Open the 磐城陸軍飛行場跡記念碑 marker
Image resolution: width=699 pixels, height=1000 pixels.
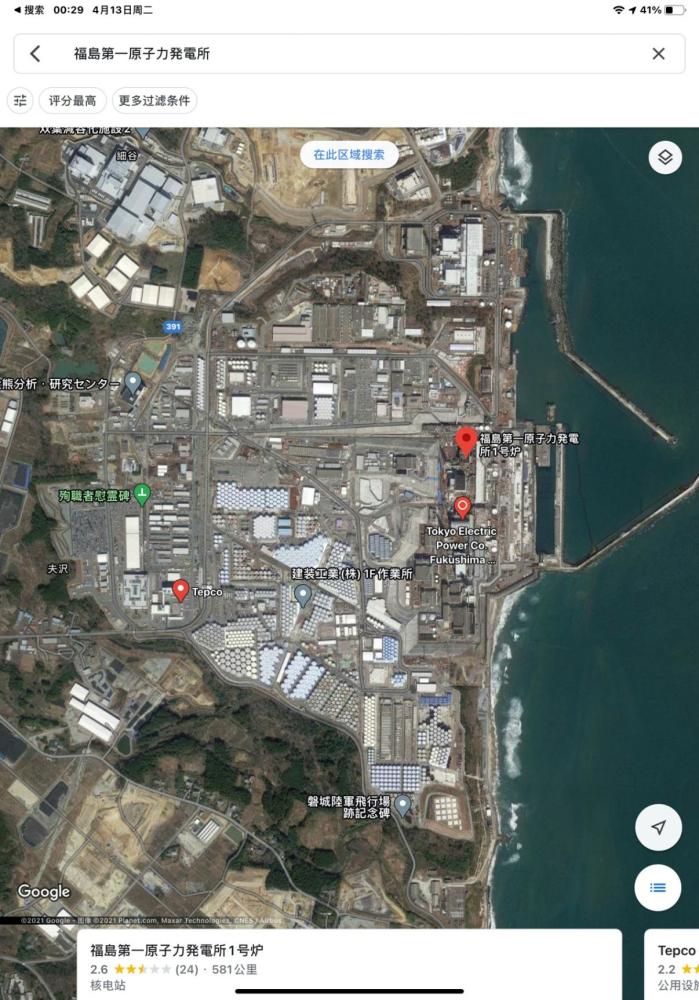pyautogui.click(x=402, y=803)
